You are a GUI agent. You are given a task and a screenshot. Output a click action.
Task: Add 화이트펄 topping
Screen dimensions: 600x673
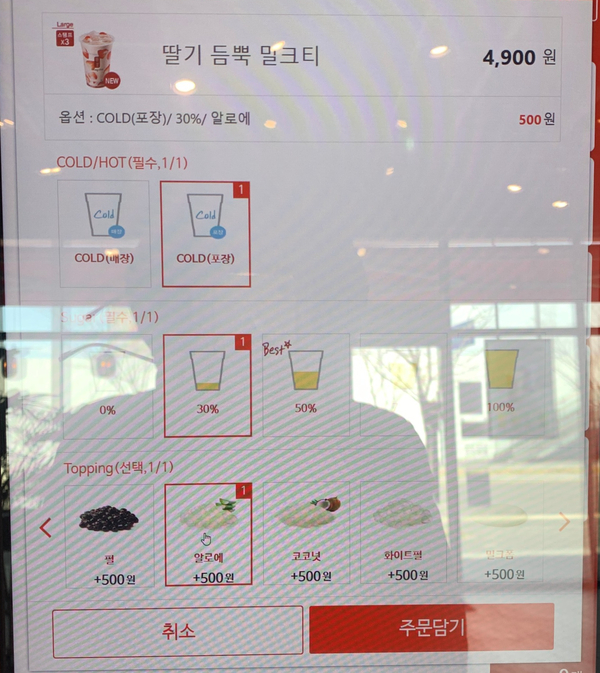coord(404,533)
